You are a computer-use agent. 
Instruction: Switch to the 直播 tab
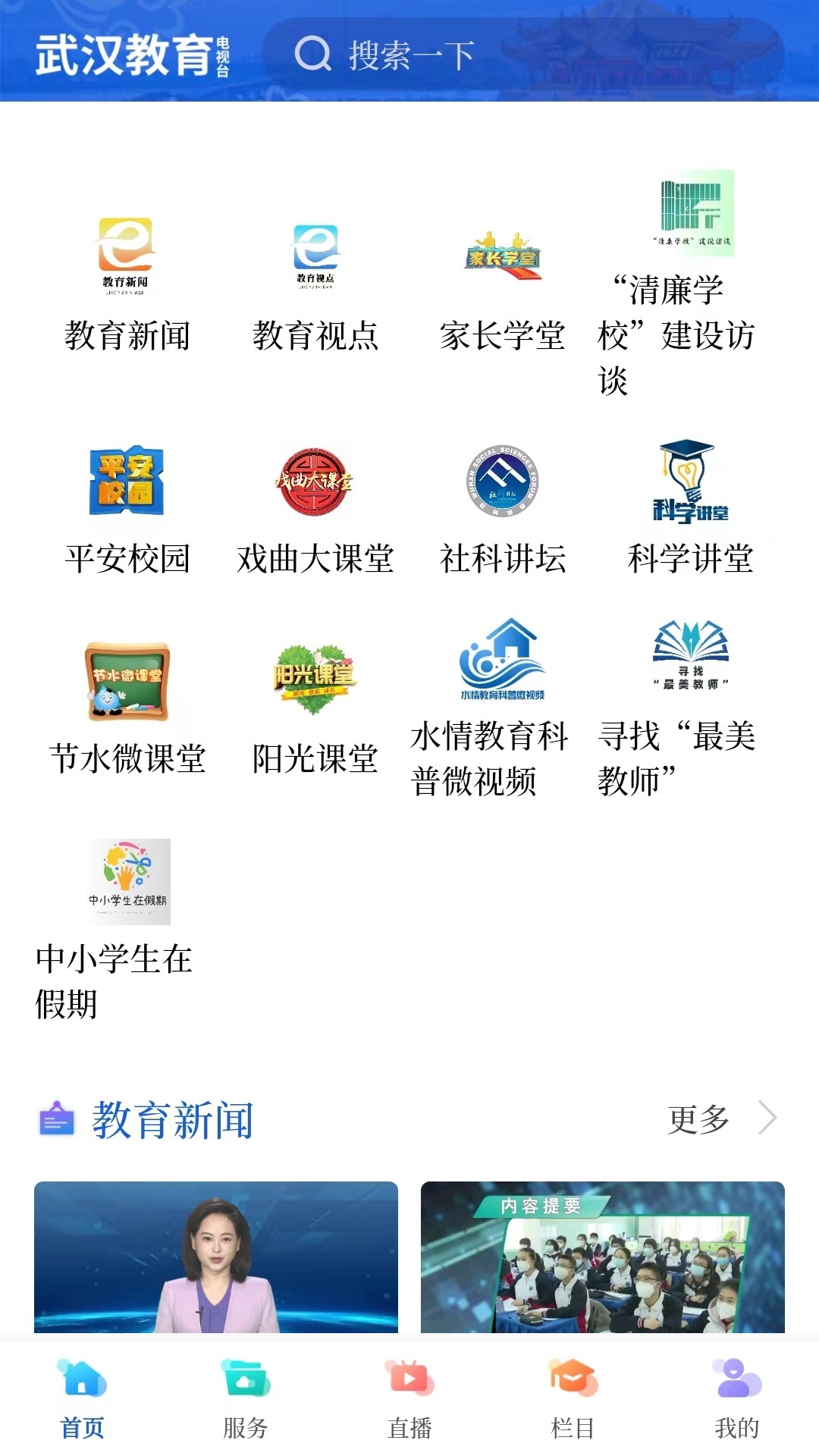tap(409, 1398)
